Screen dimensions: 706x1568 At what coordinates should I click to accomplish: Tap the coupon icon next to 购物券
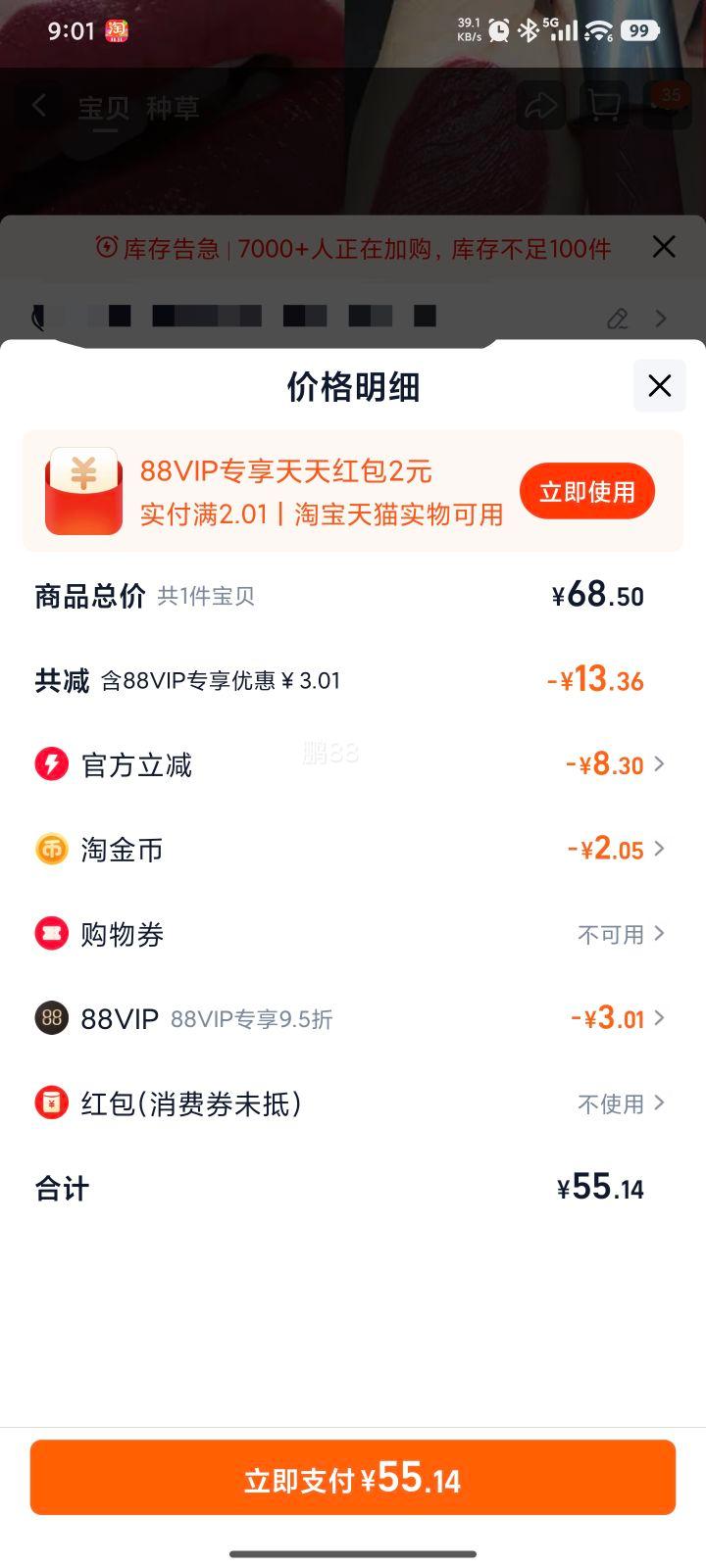(51, 934)
